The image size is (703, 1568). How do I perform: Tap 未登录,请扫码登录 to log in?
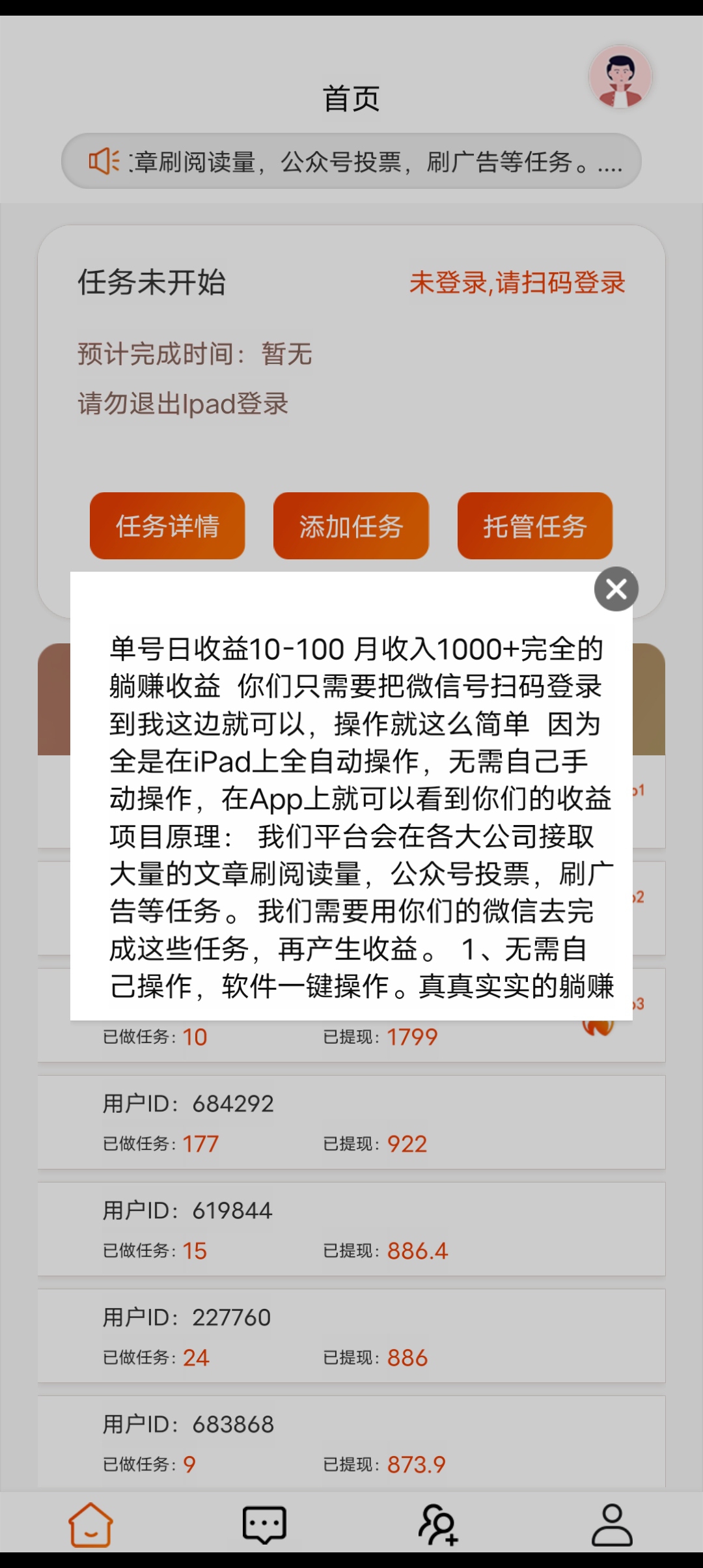click(517, 283)
